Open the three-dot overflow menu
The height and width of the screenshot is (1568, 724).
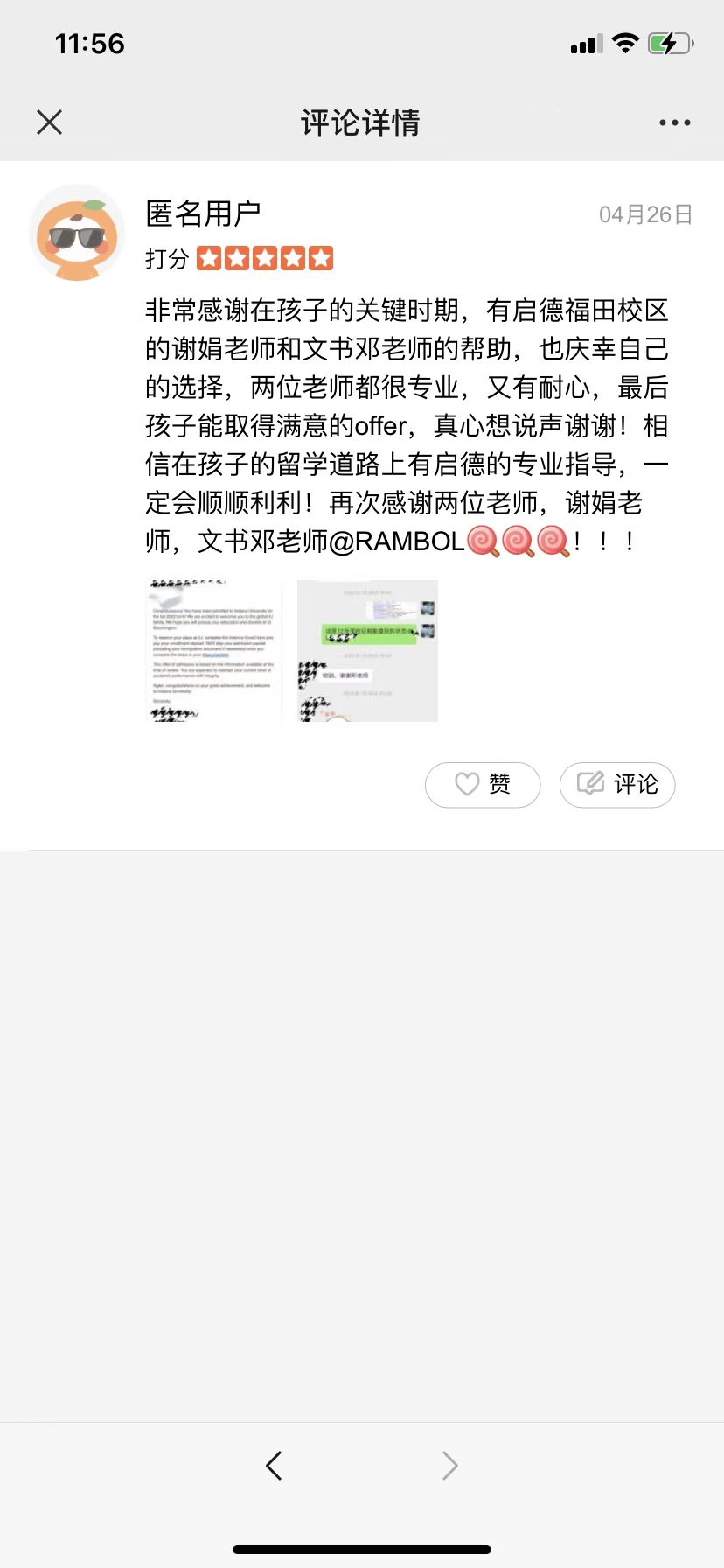[x=674, y=122]
